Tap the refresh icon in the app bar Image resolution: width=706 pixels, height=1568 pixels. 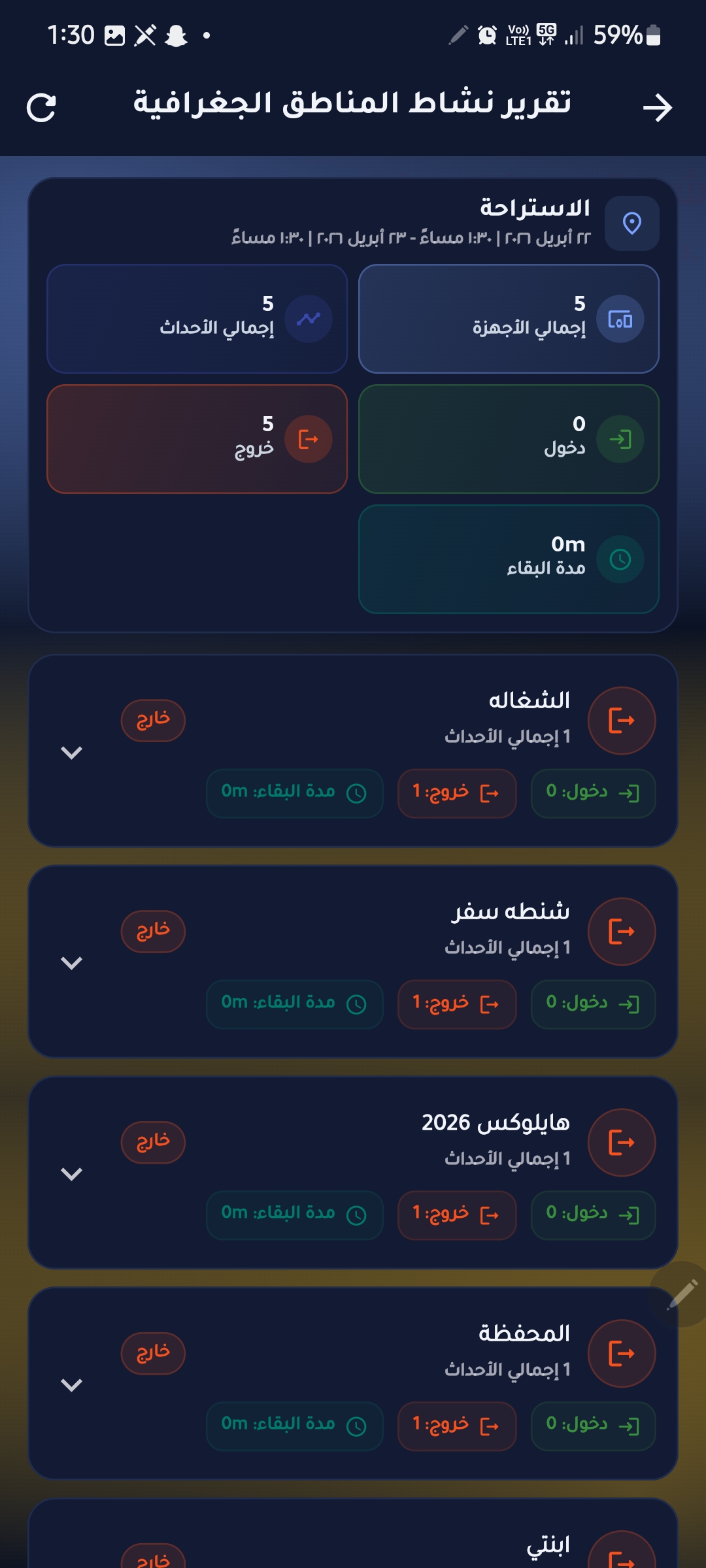tap(41, 108)
